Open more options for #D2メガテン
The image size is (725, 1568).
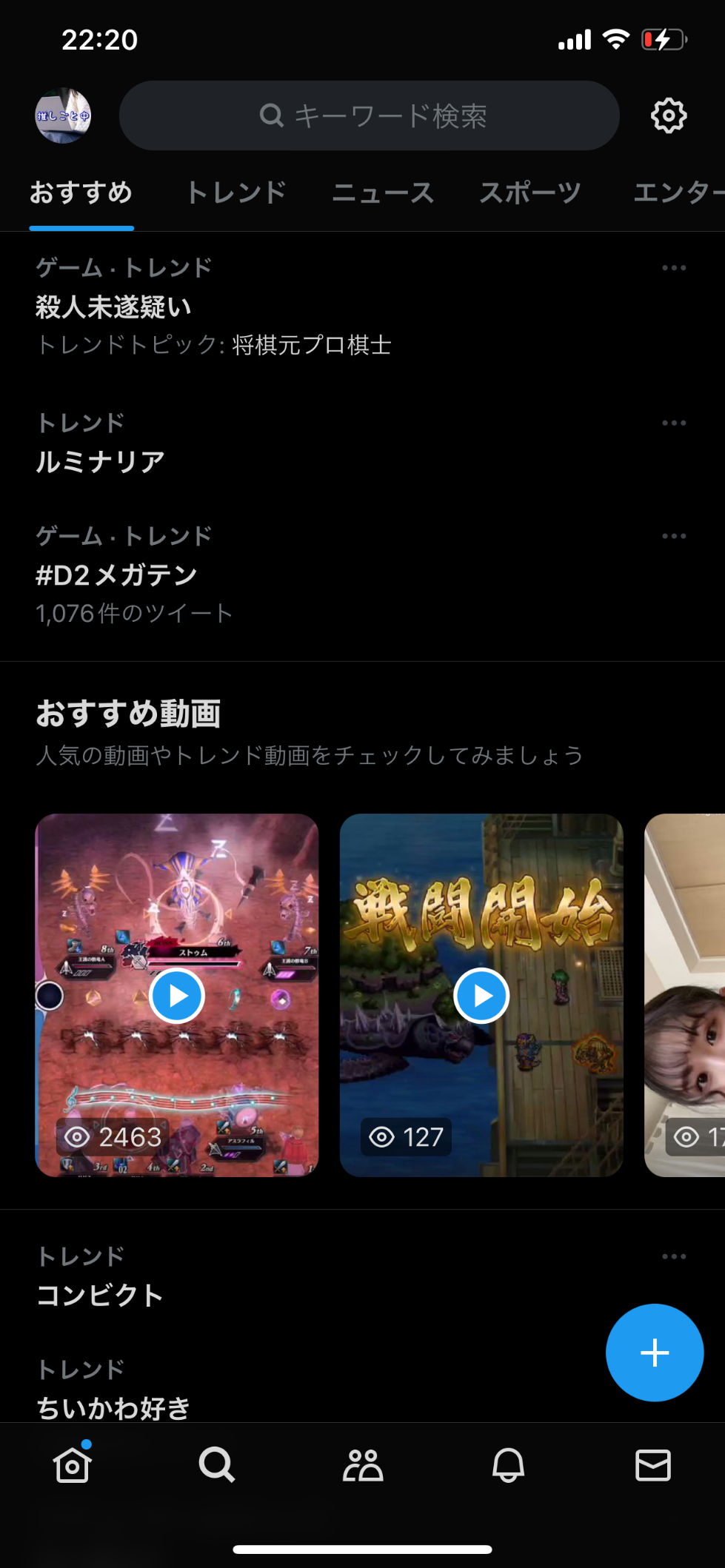pyautogui.click(x=673, y=536)
